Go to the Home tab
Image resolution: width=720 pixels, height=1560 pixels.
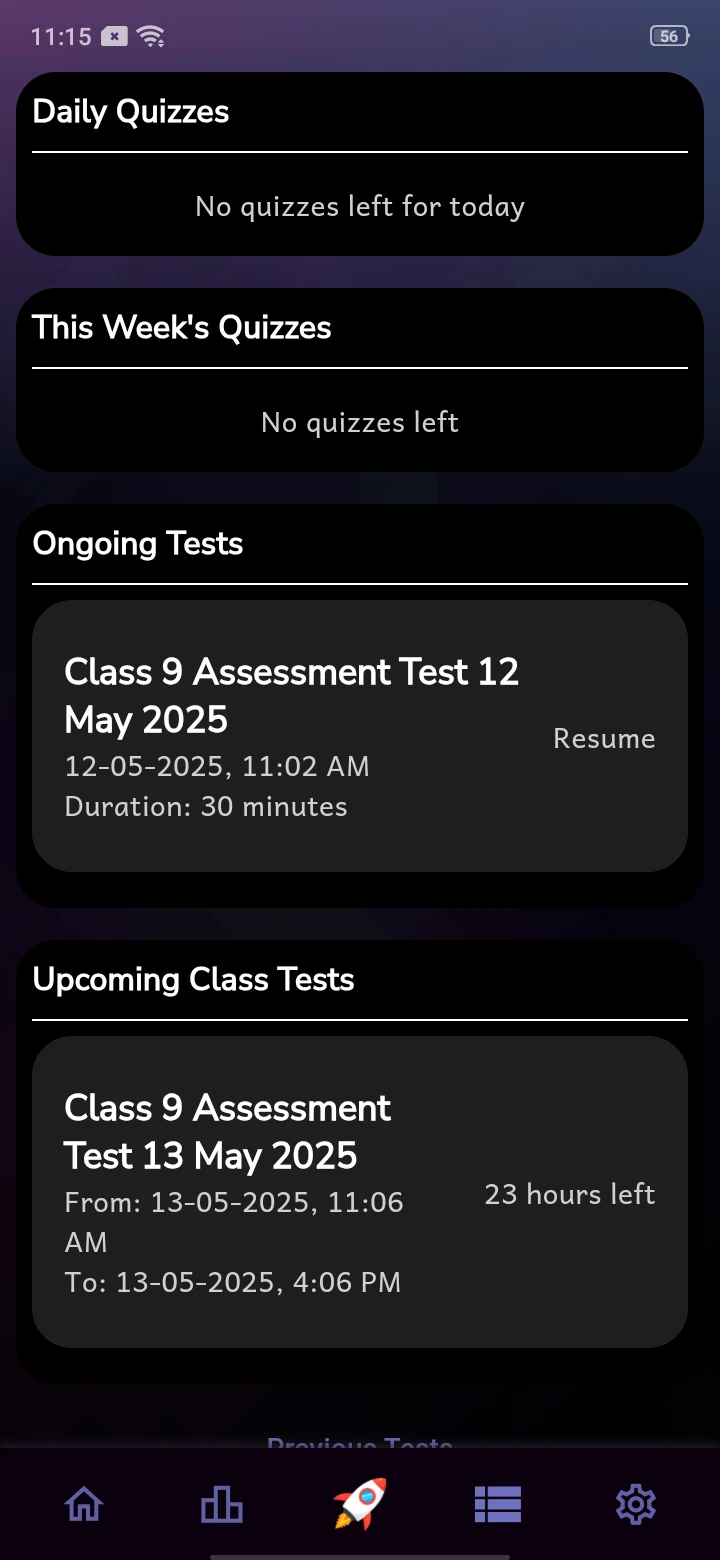pos(84,1504)
